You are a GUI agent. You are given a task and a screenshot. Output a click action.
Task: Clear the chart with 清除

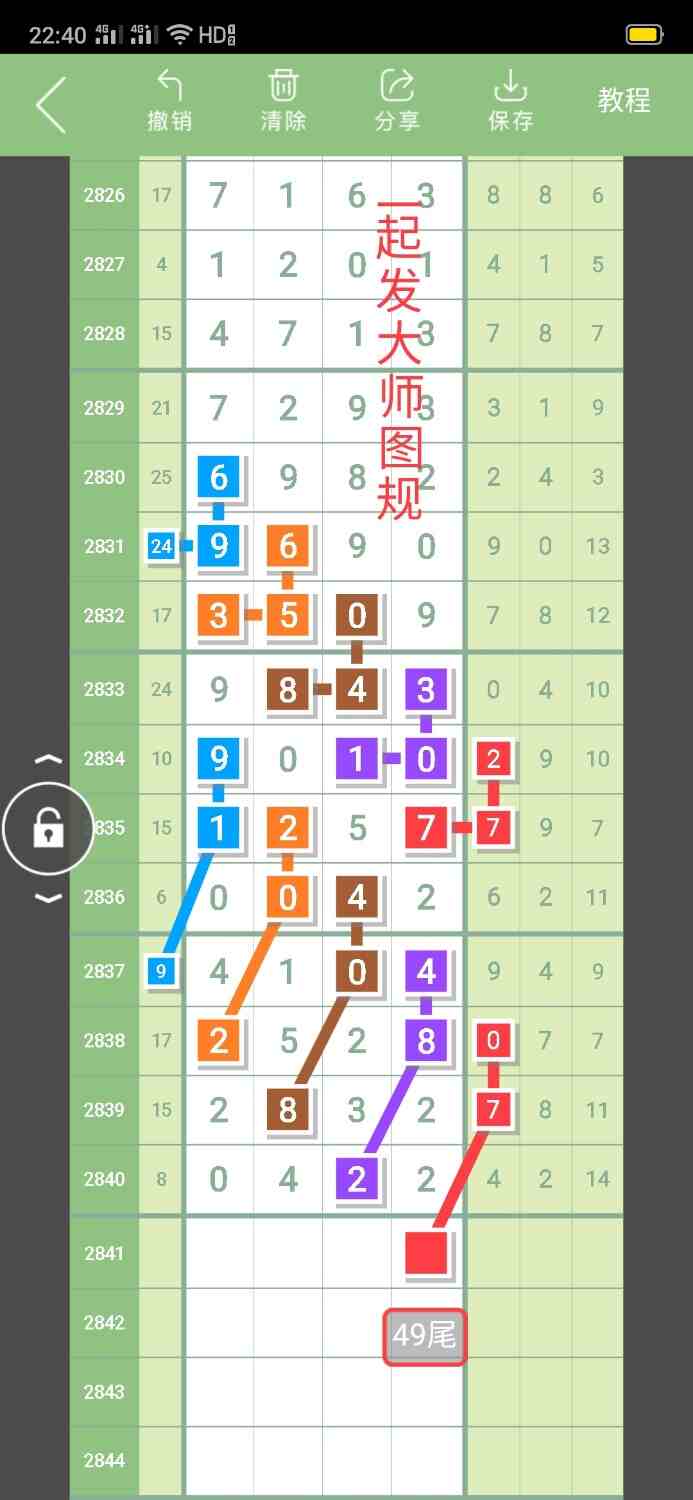[x=283, y=101]
